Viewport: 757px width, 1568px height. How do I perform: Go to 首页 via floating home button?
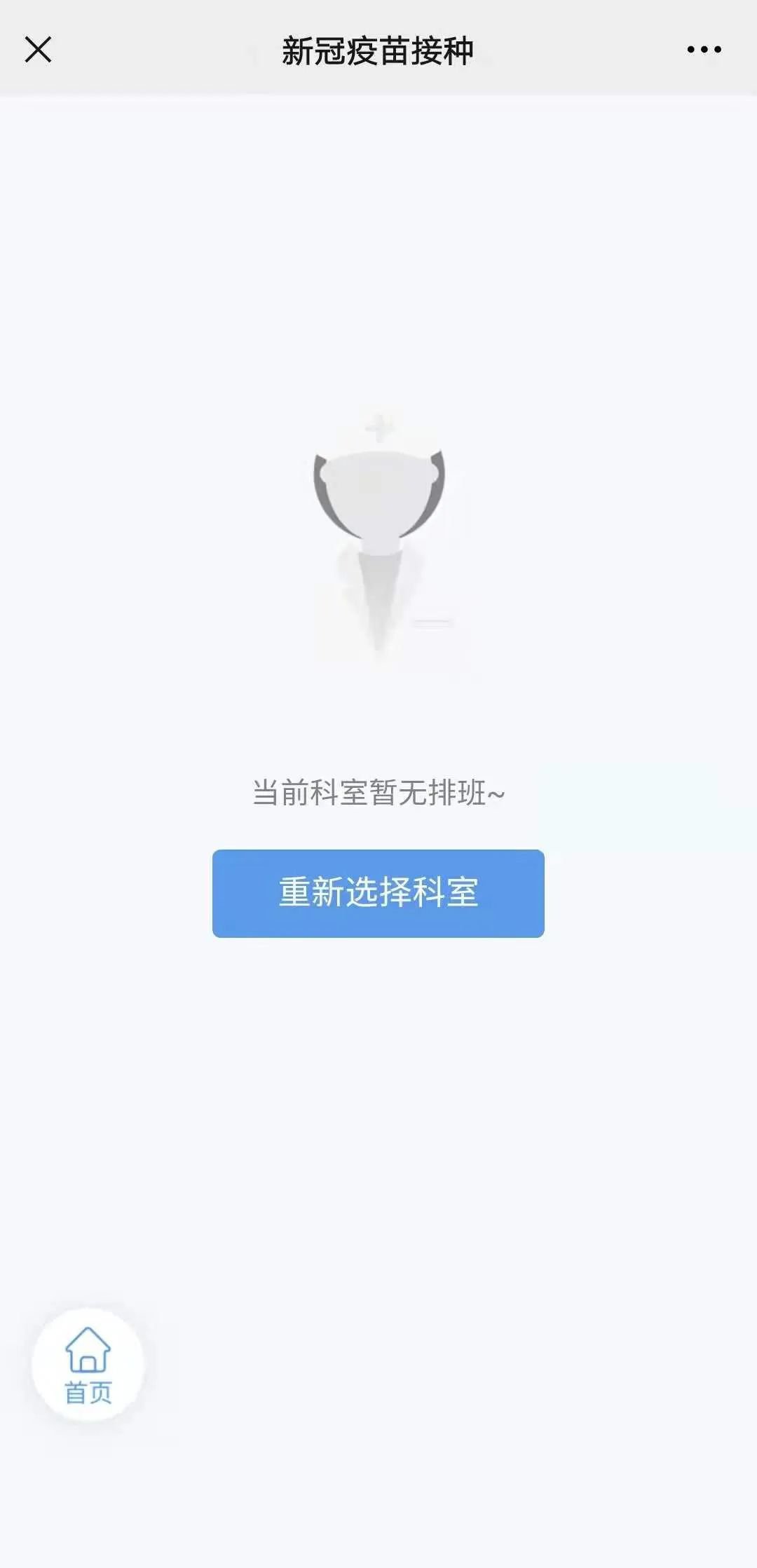[x=88, y=1365]
